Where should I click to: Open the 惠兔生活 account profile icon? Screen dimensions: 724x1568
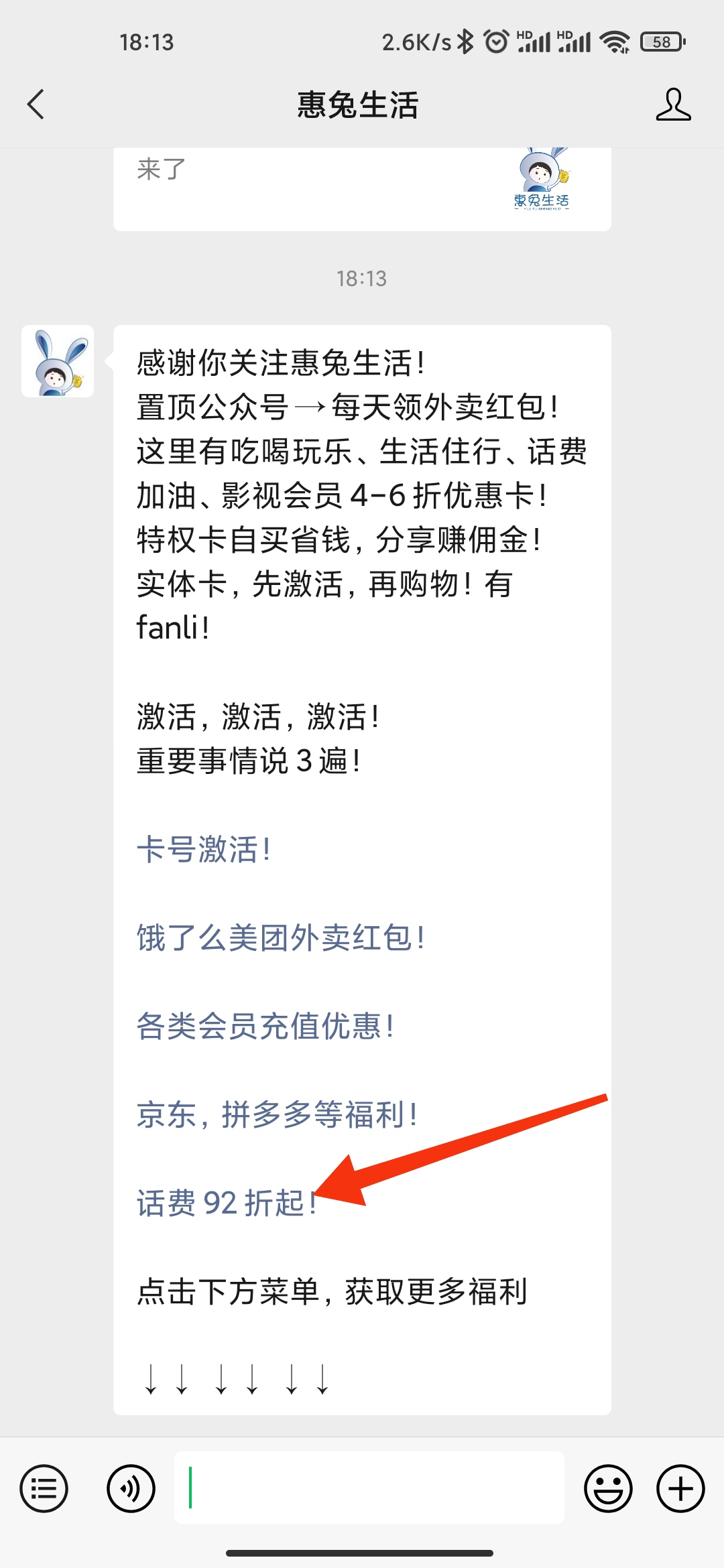pos(673,105)
